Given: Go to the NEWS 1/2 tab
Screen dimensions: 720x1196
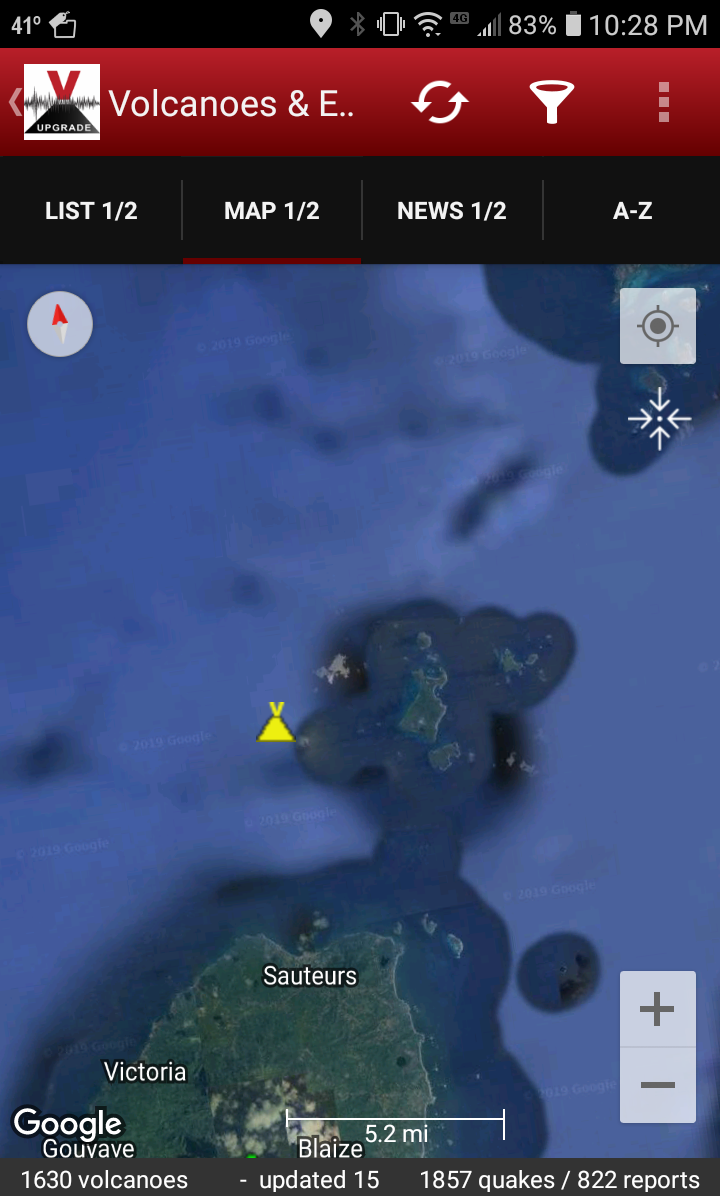Looking at the screenshot, I should (452, 211).
